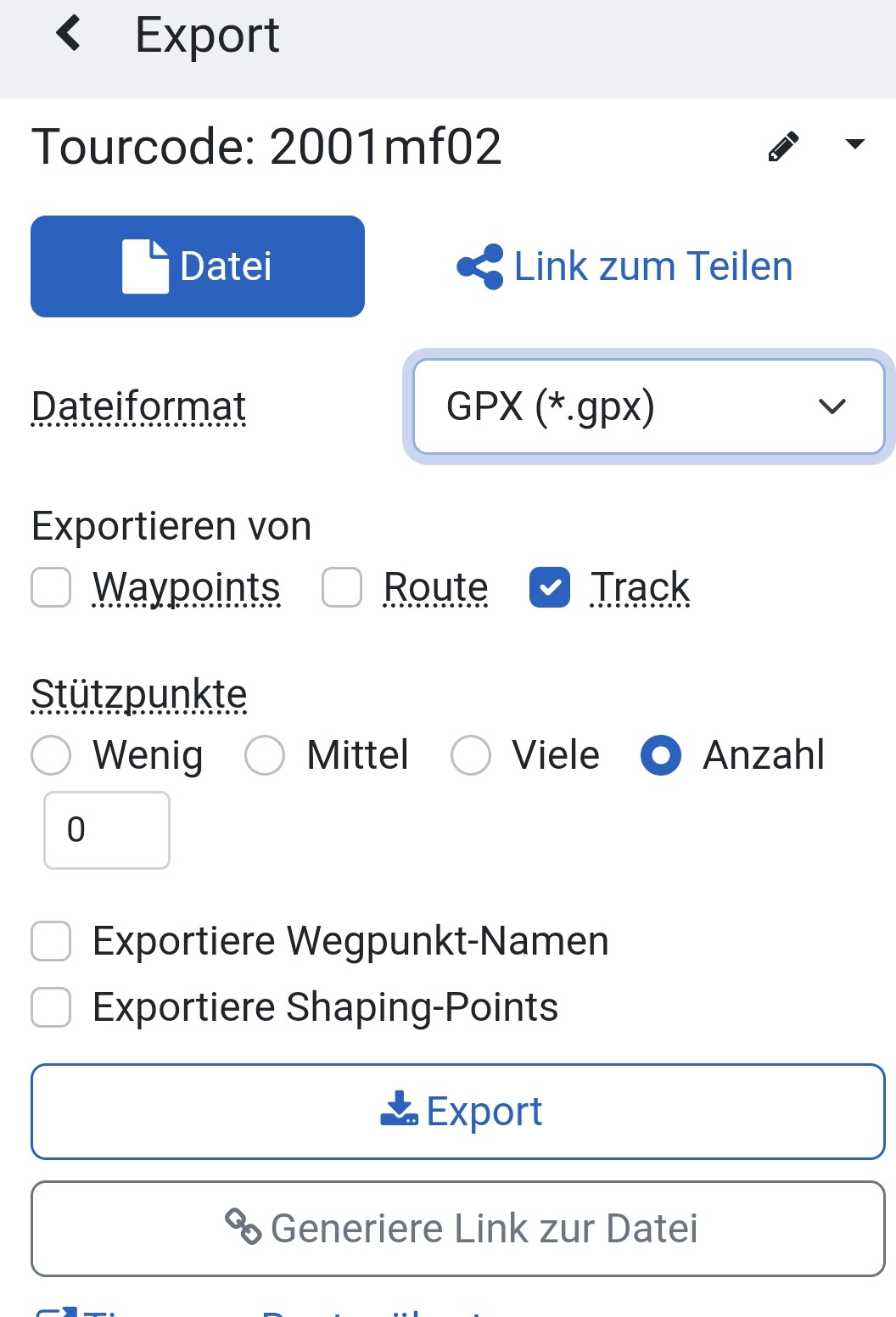
Task: Pick the Viele radio option
Action: click(471, 755)
